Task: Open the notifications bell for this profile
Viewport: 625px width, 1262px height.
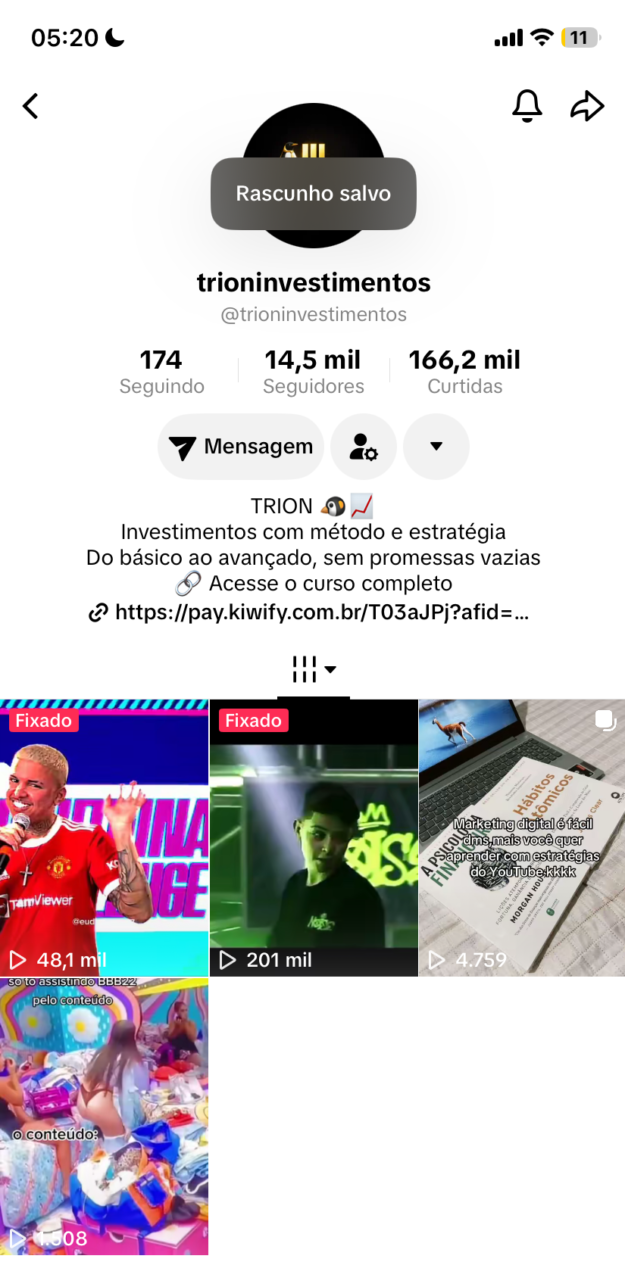Action: pyautogui.click(x=527, y=106)
